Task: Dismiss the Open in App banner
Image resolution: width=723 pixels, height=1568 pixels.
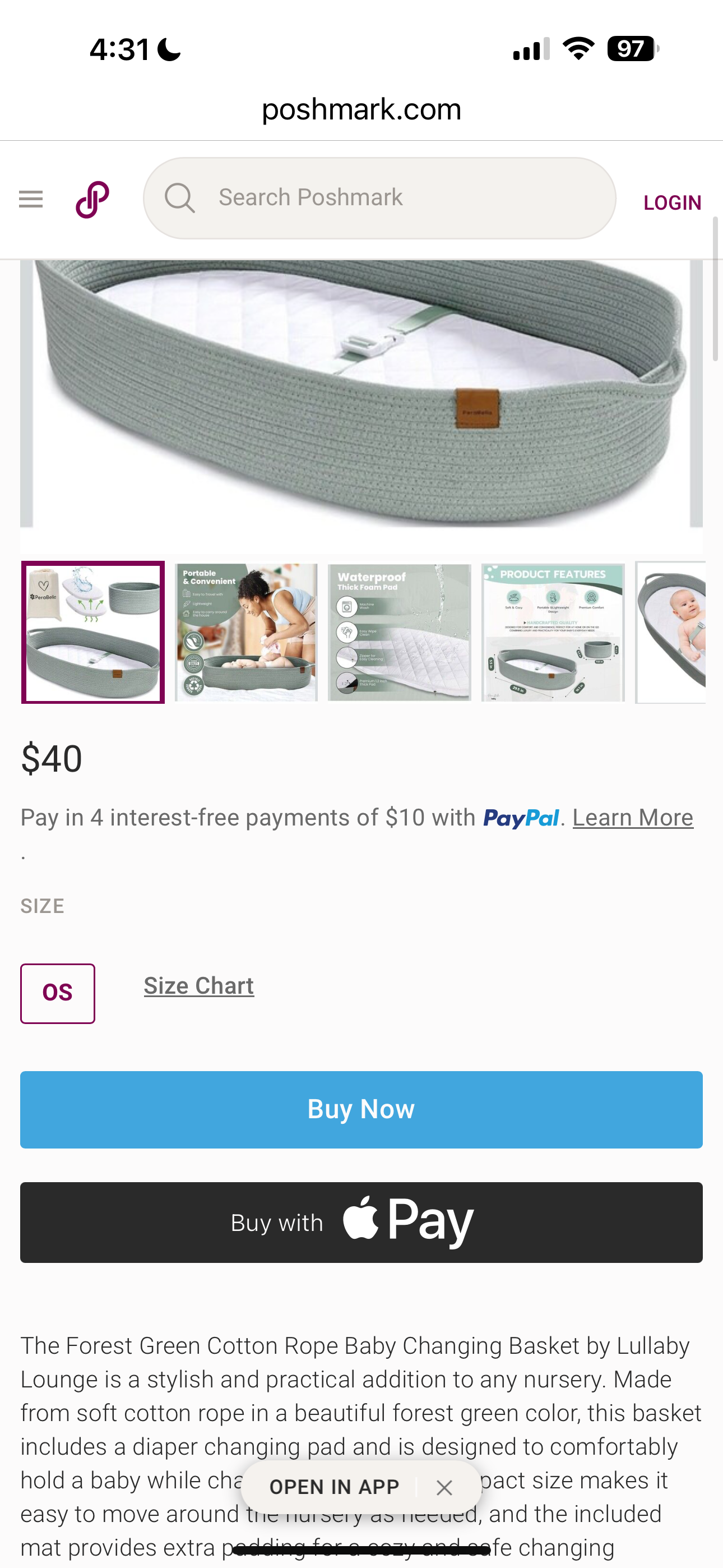Action: 444,1487
